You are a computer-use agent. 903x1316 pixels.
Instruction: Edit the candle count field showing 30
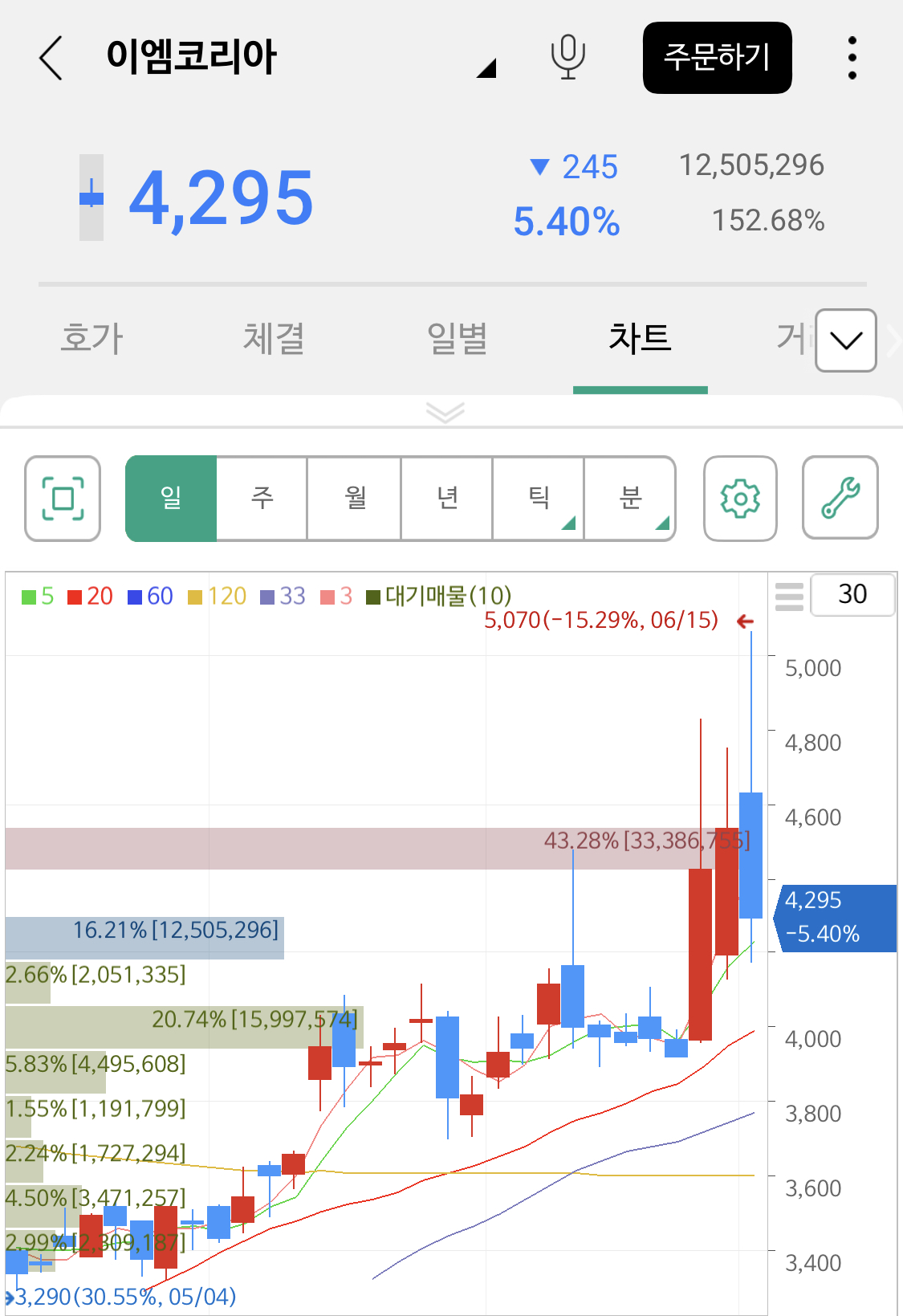852,594
